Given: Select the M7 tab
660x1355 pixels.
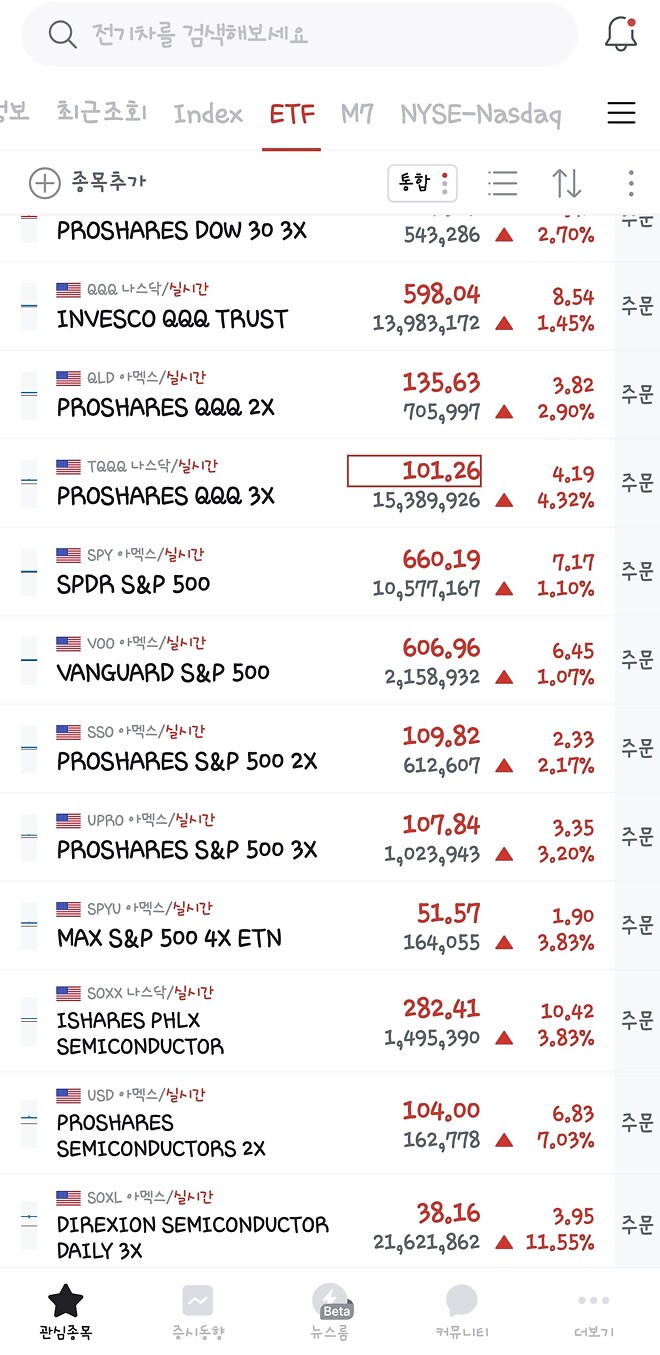Looking at the screenshot, I should 357,114.
